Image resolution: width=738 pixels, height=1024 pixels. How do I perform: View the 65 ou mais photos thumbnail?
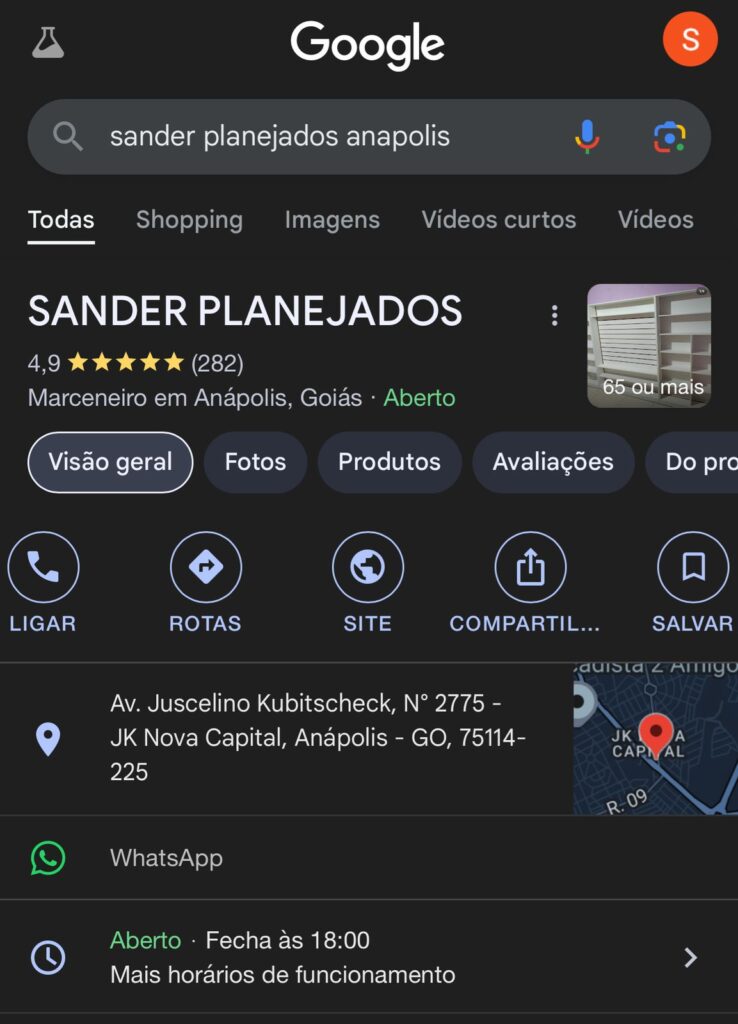[x=649, y=346]
